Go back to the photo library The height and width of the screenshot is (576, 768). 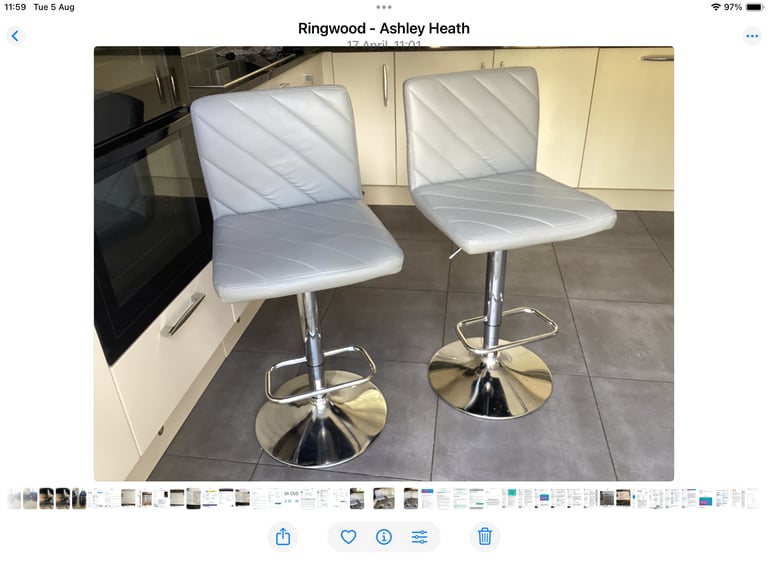tap(15, 36)
